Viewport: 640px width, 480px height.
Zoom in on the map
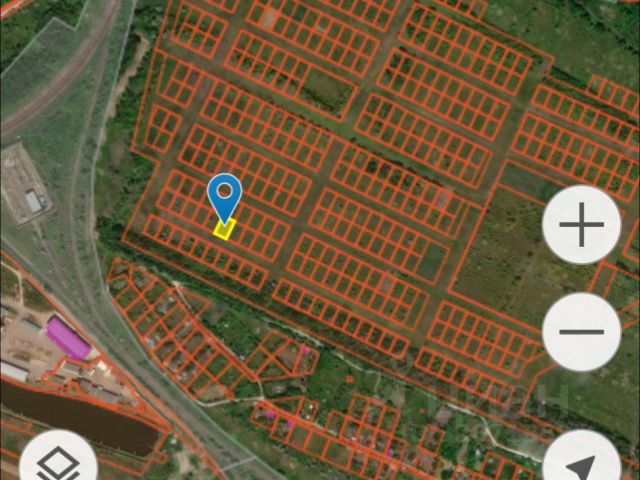click(581, 226)
